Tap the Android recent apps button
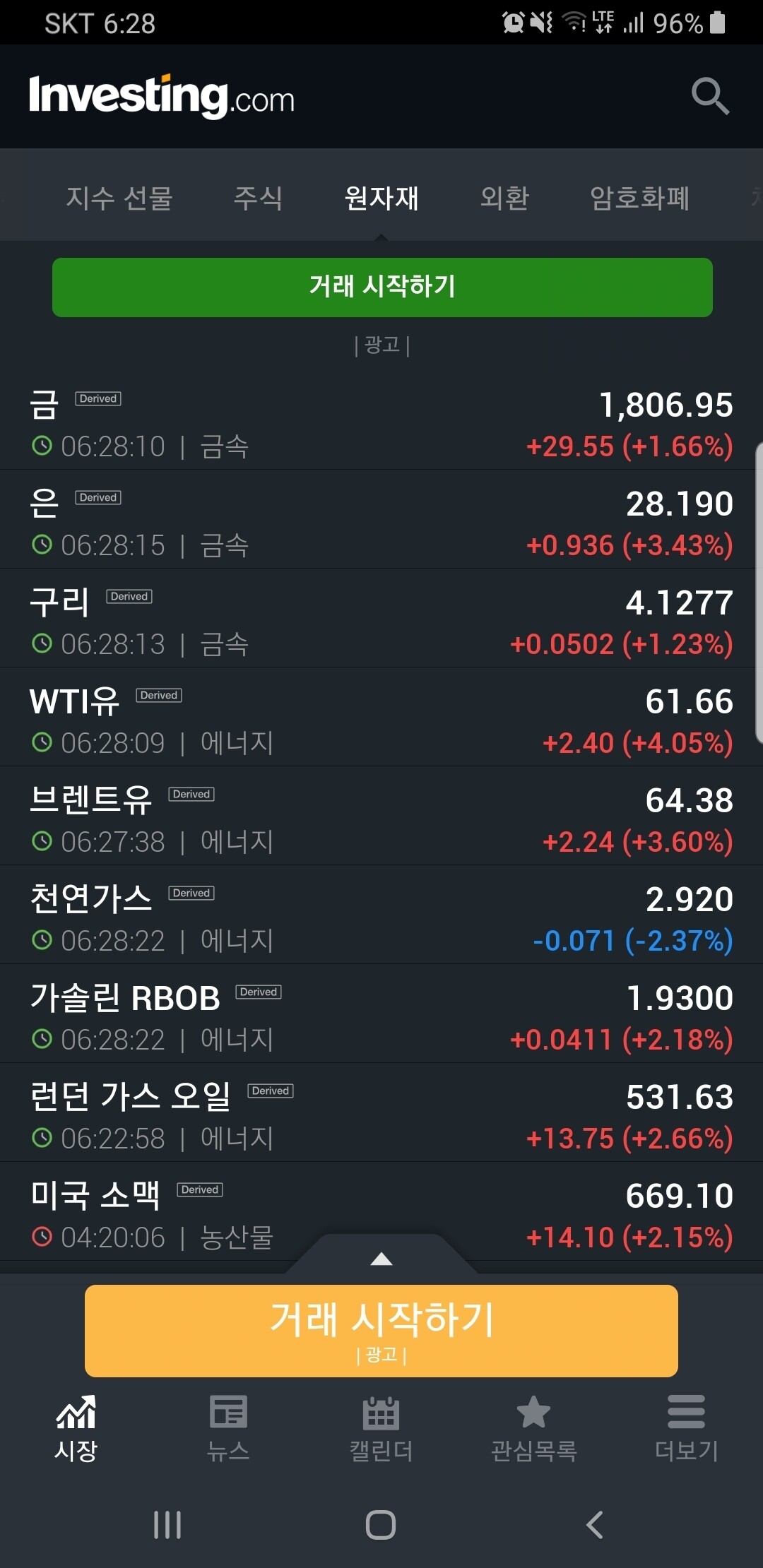Image resolution: width=763 pixels, height=1568 pixels. 167,1526
